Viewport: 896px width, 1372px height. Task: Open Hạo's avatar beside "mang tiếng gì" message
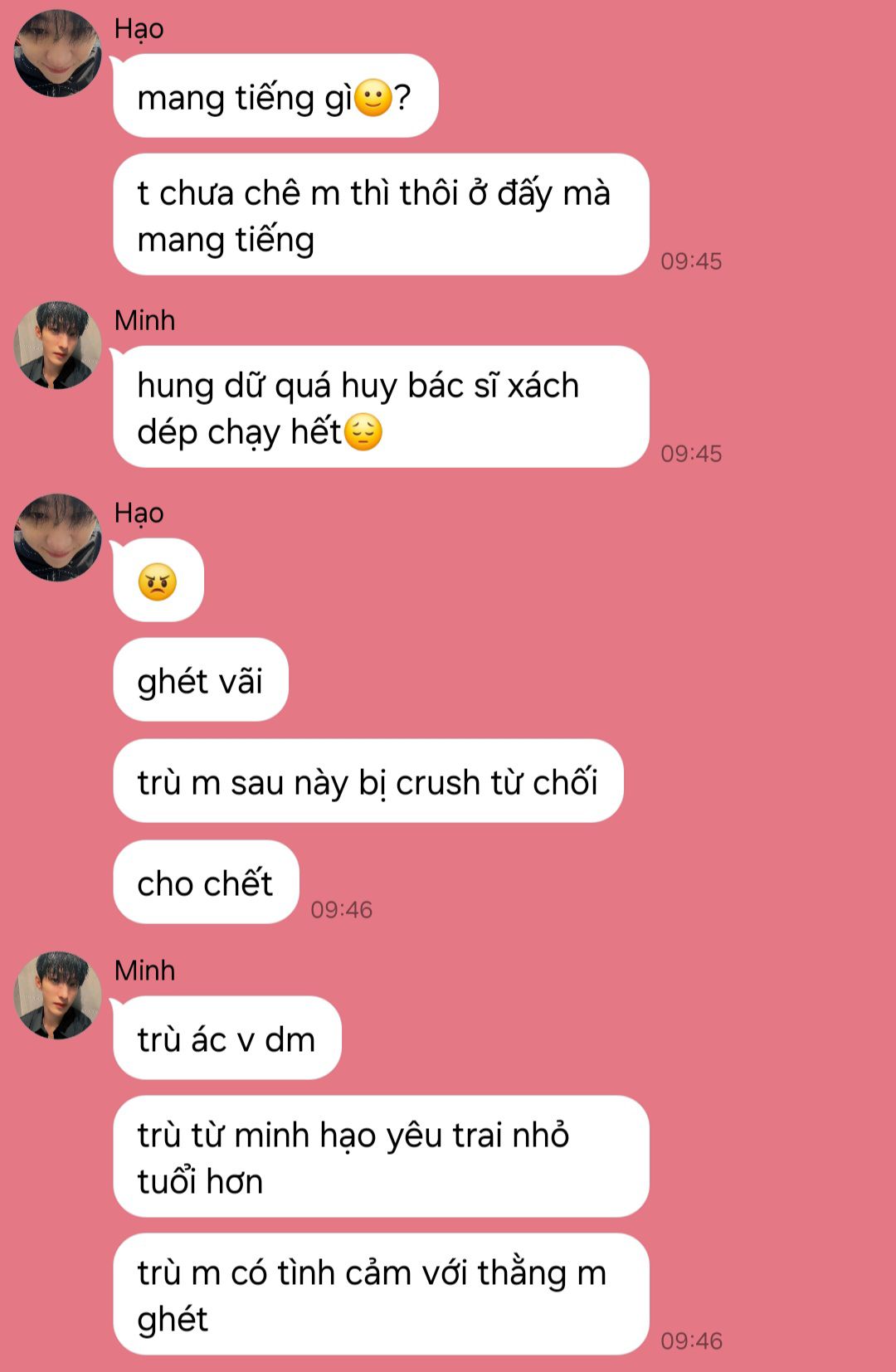(x=58, y=54)
